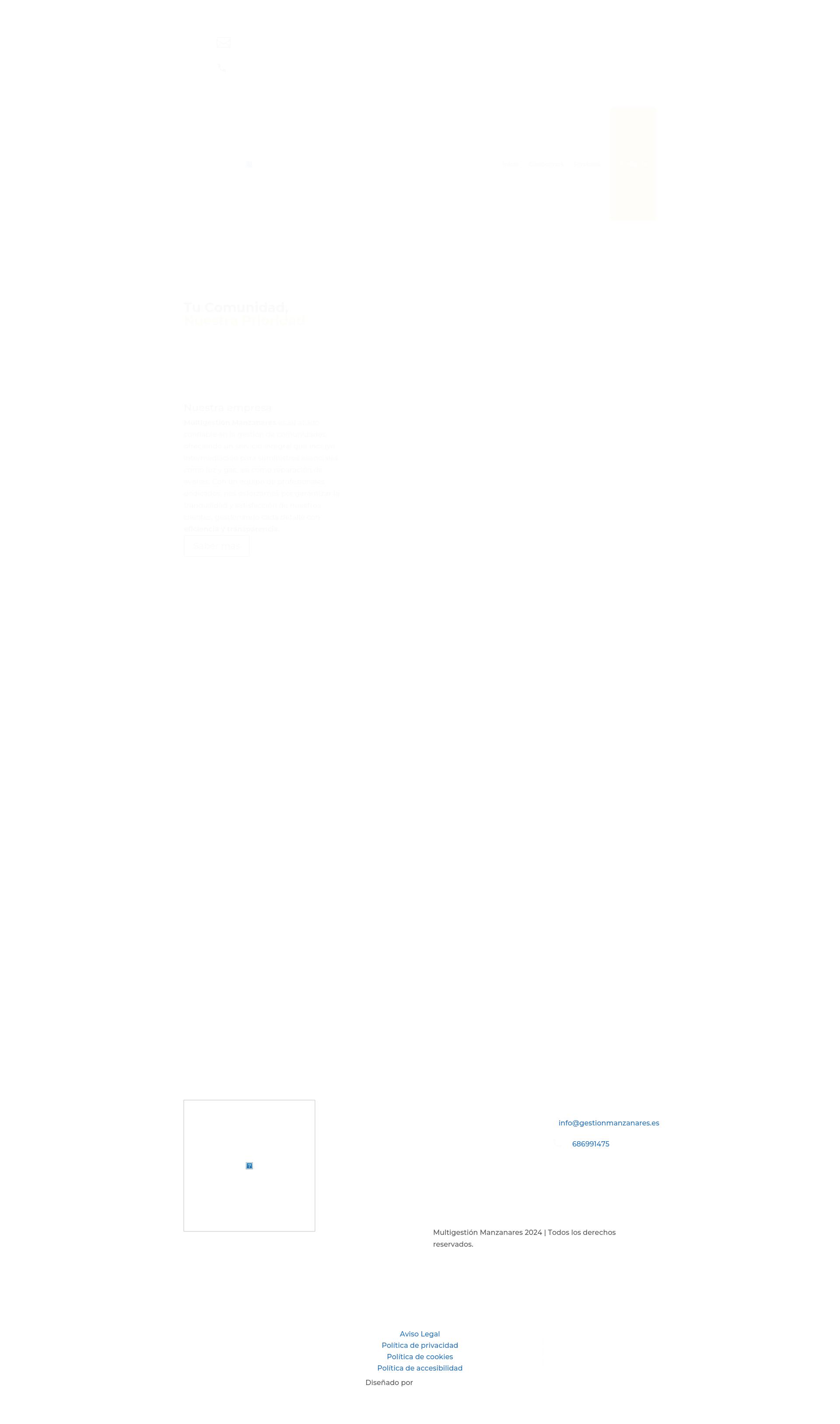
Task: Call the phone number 686991475
Action: pos(590,1144)
